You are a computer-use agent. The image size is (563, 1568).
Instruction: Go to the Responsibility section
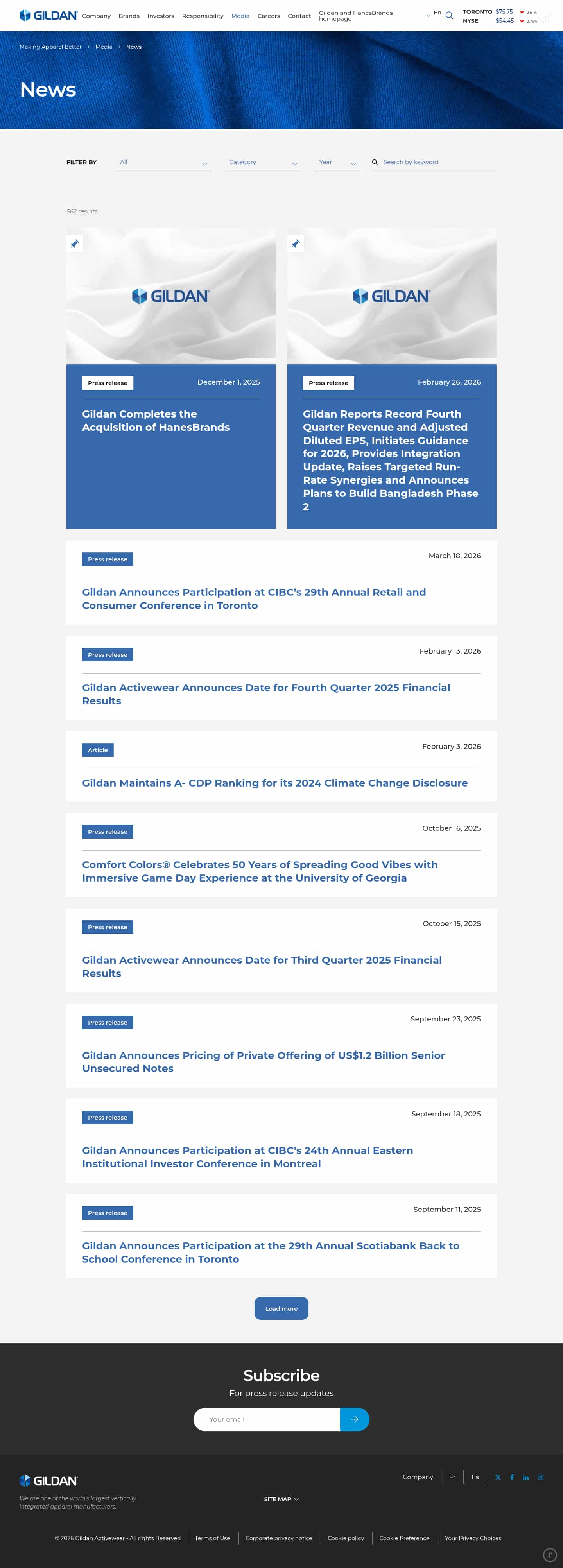click(x=202, y=16)
